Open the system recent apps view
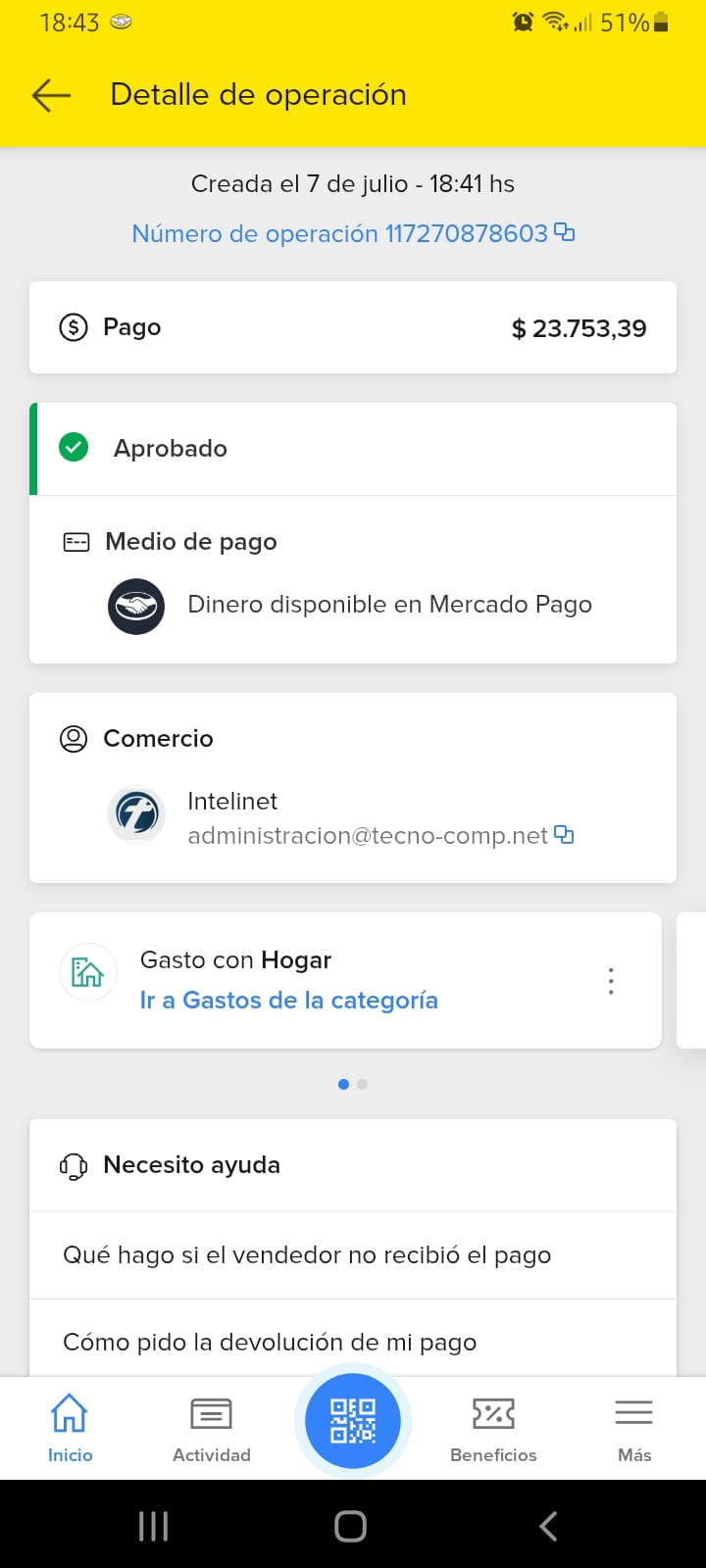The image size is (706, 1568). 153,1526
